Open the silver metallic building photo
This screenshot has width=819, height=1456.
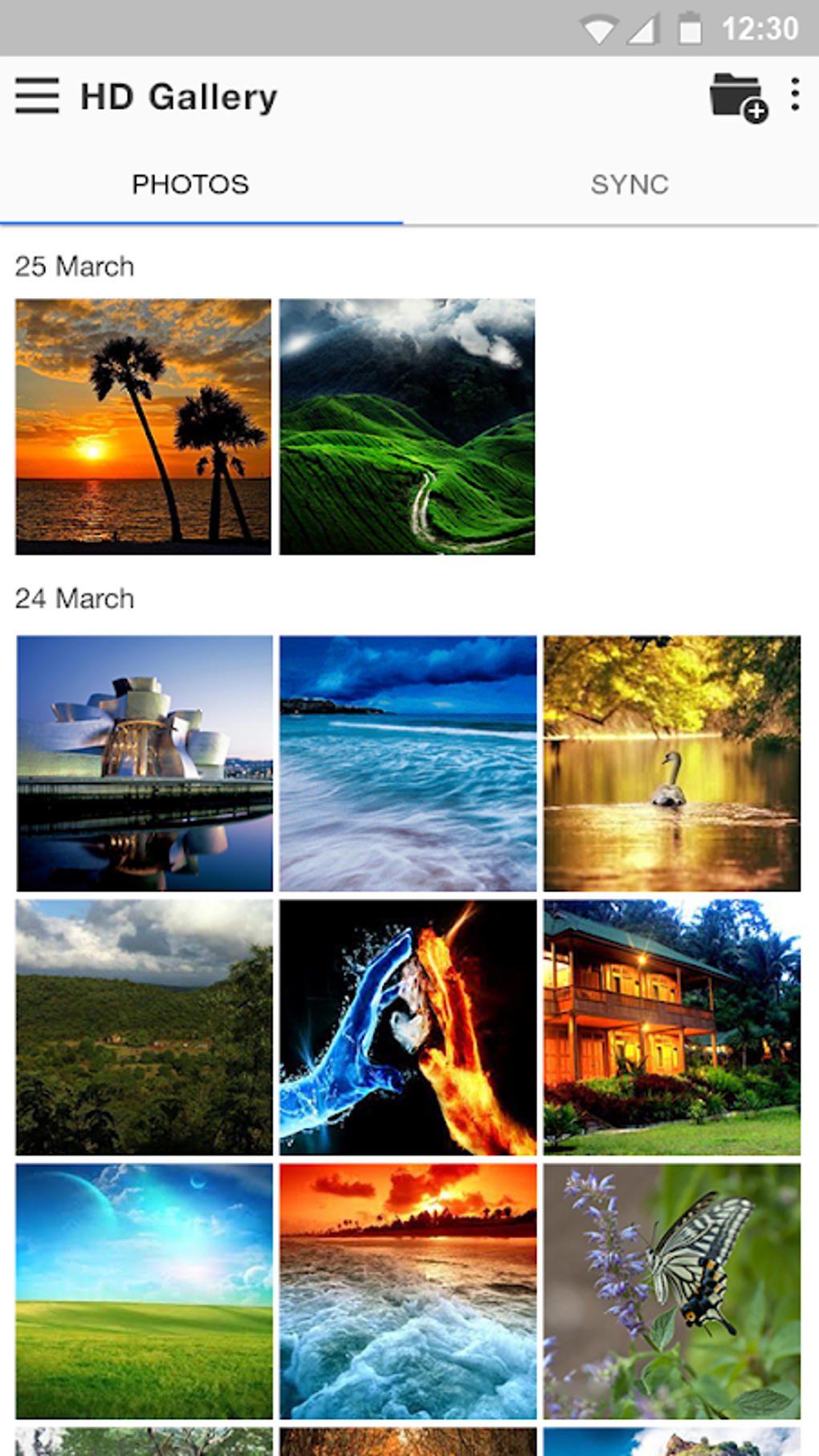(x=145, y=763)
